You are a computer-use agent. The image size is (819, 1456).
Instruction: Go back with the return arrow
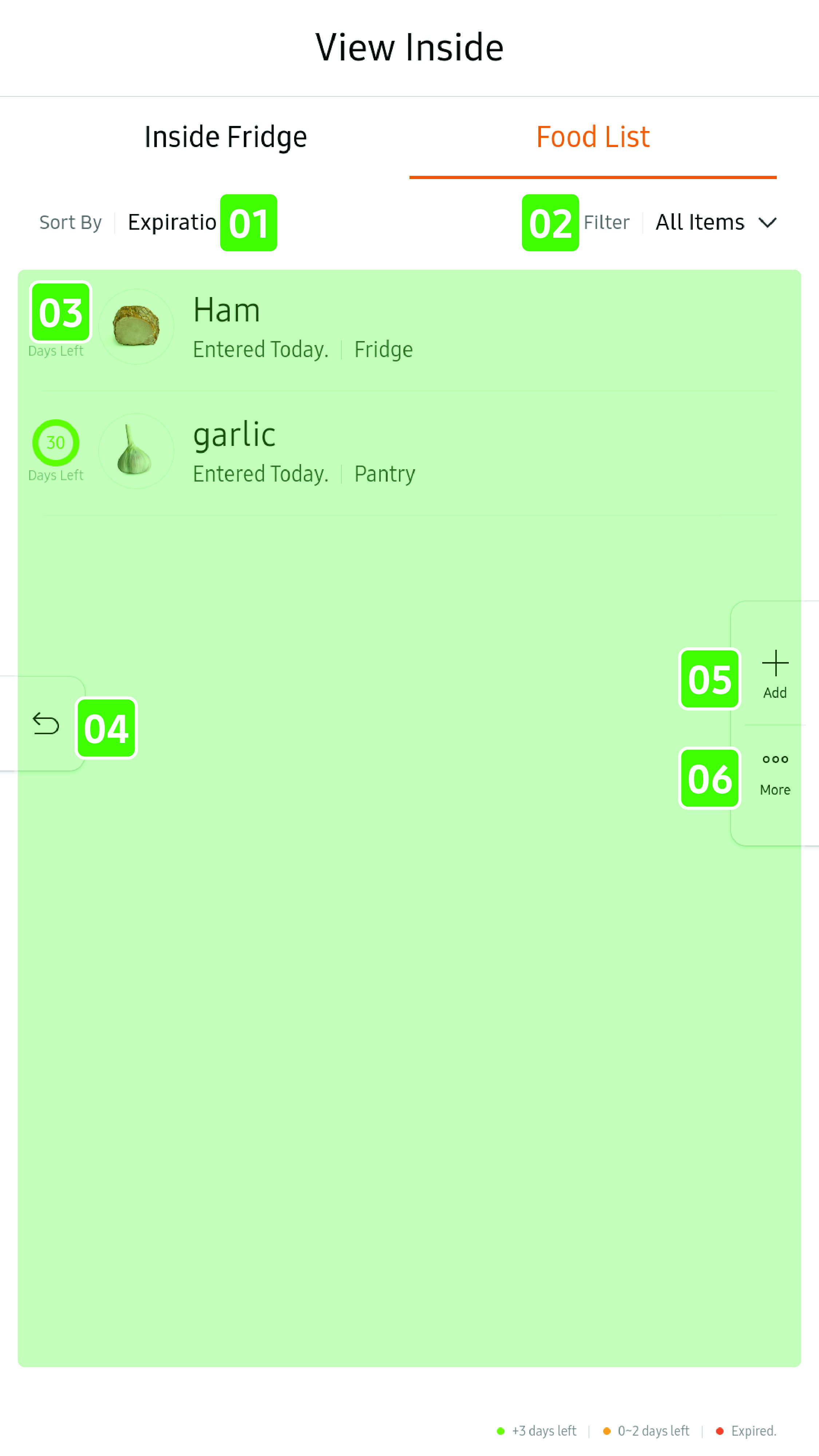[46, 724]
